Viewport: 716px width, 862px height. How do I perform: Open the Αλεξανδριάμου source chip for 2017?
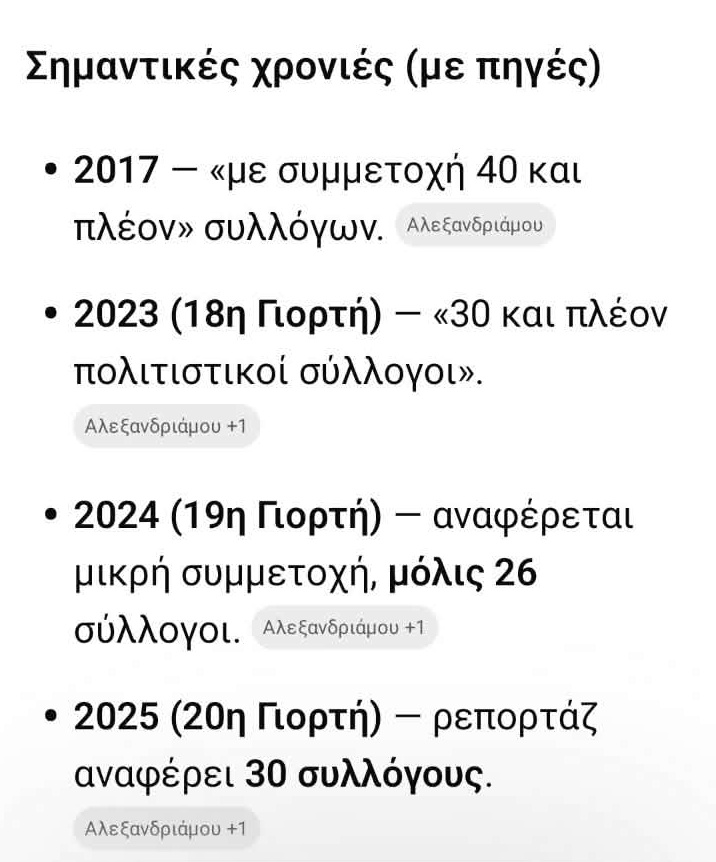coord(475,225)
